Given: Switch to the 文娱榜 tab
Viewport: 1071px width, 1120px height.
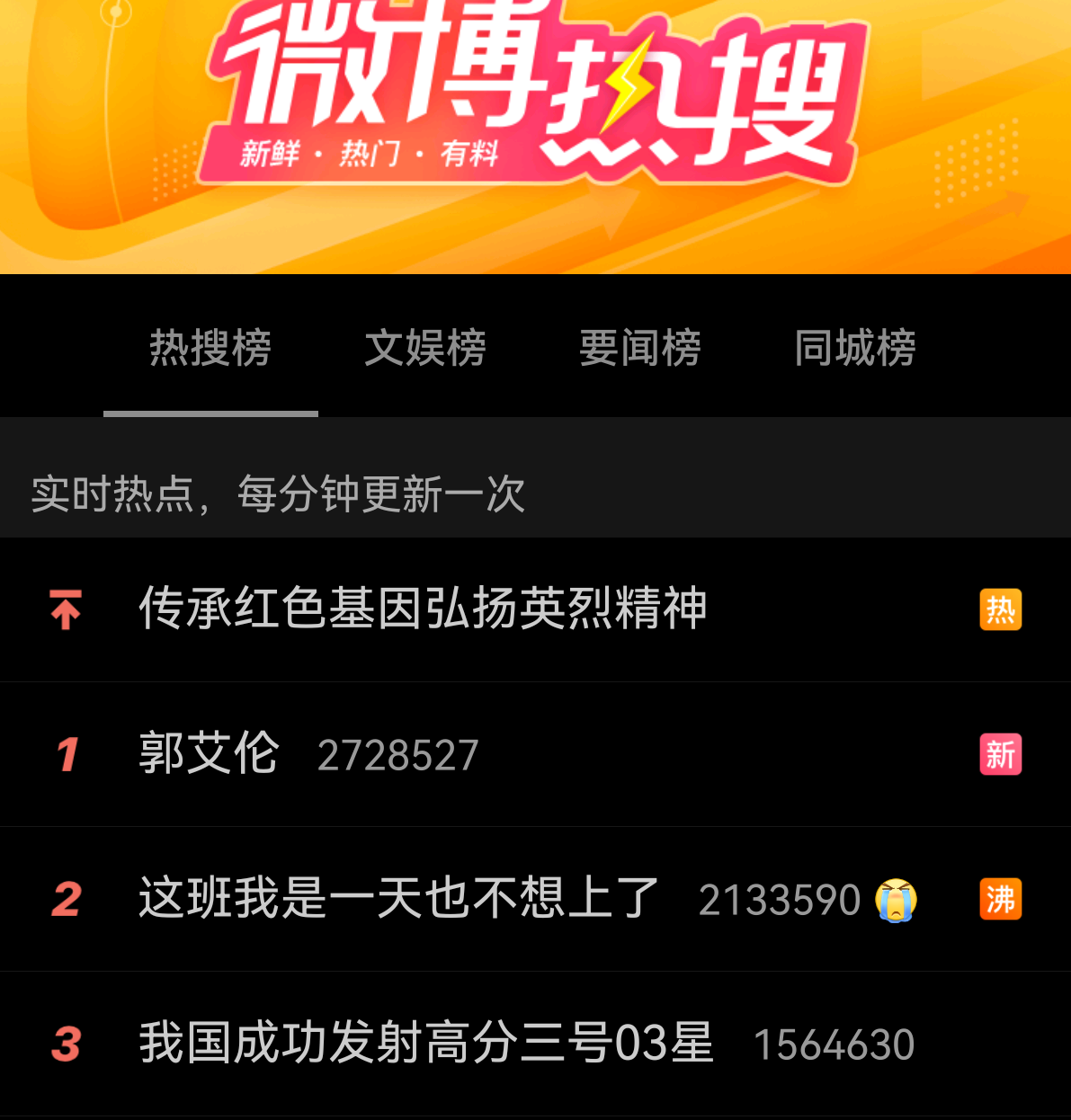Looking at the screenshot, I should tap(425, 348).
